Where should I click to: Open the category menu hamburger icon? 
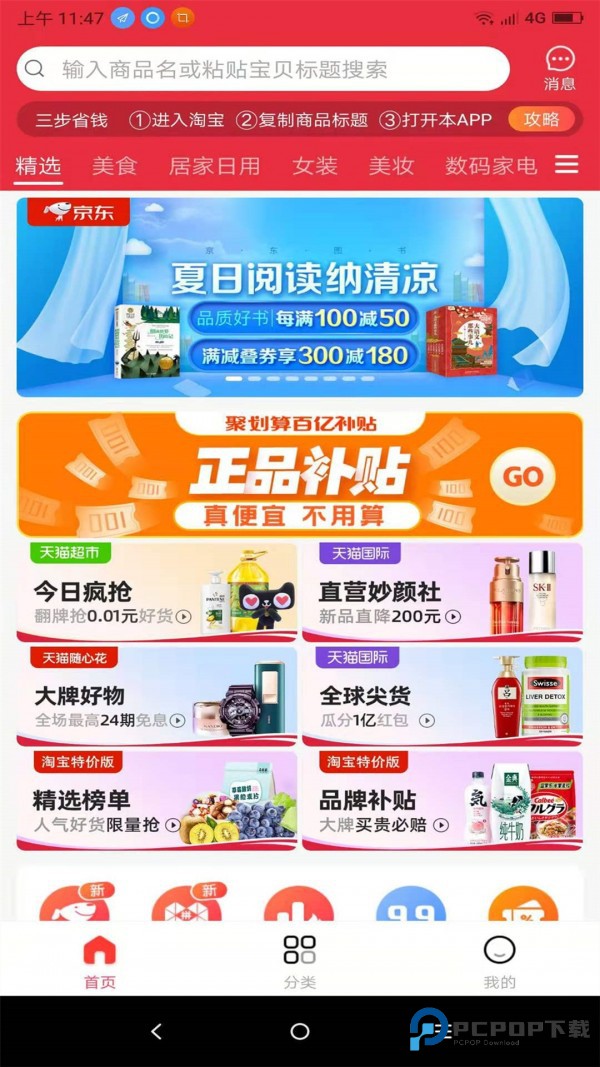point(567,165)
